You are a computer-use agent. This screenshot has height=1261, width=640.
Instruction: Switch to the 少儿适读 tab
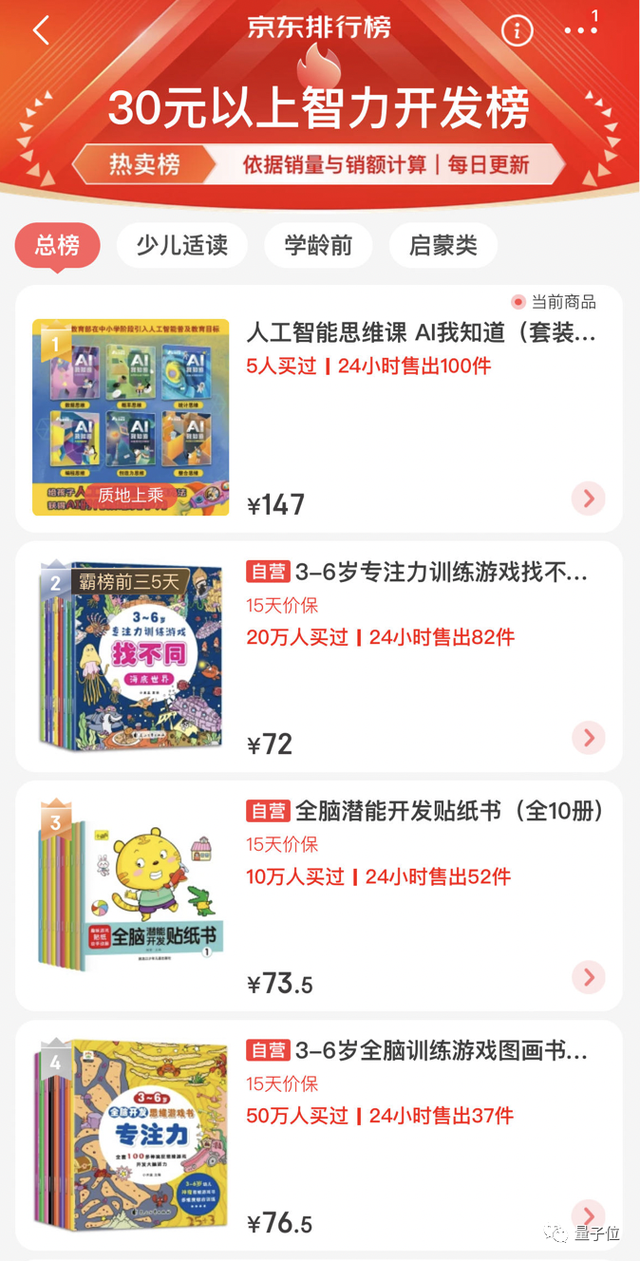point(182,246)
